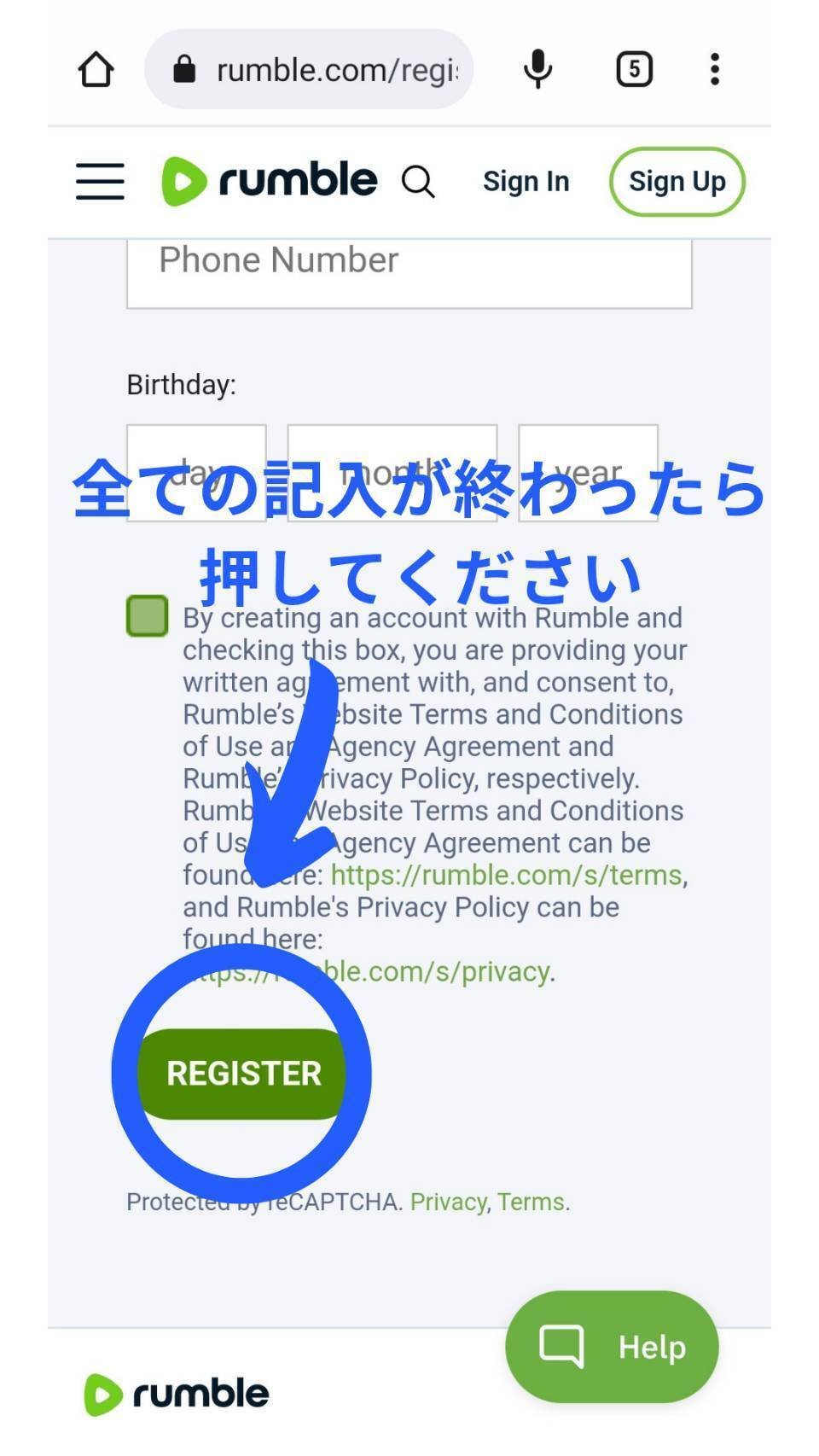Open the Rumble hamburger menu

[100, 181]
